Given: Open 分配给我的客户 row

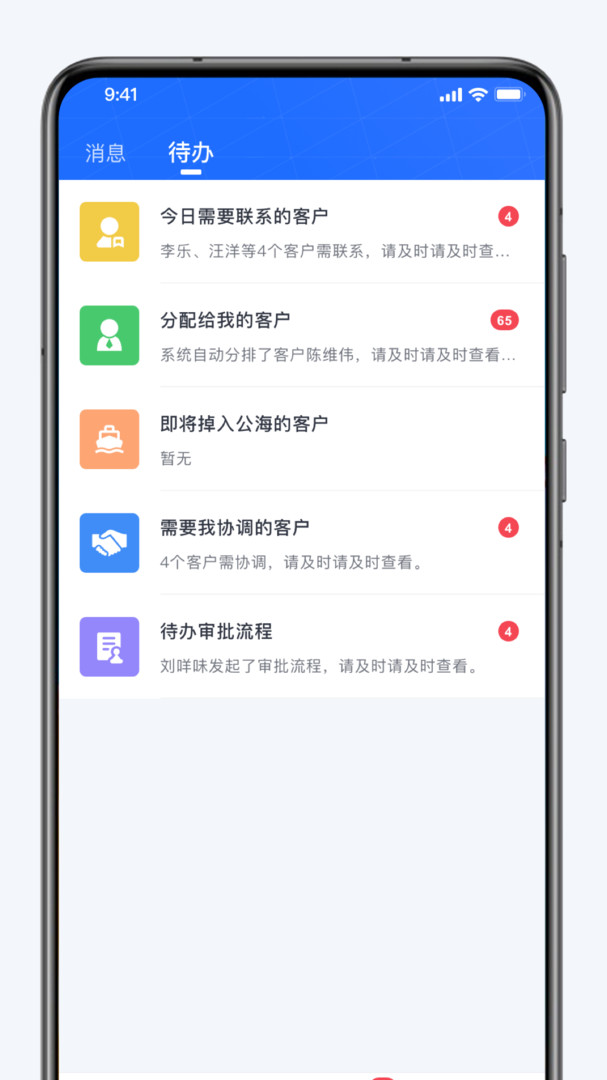Looking at the screenshot, I should [302, 335].
